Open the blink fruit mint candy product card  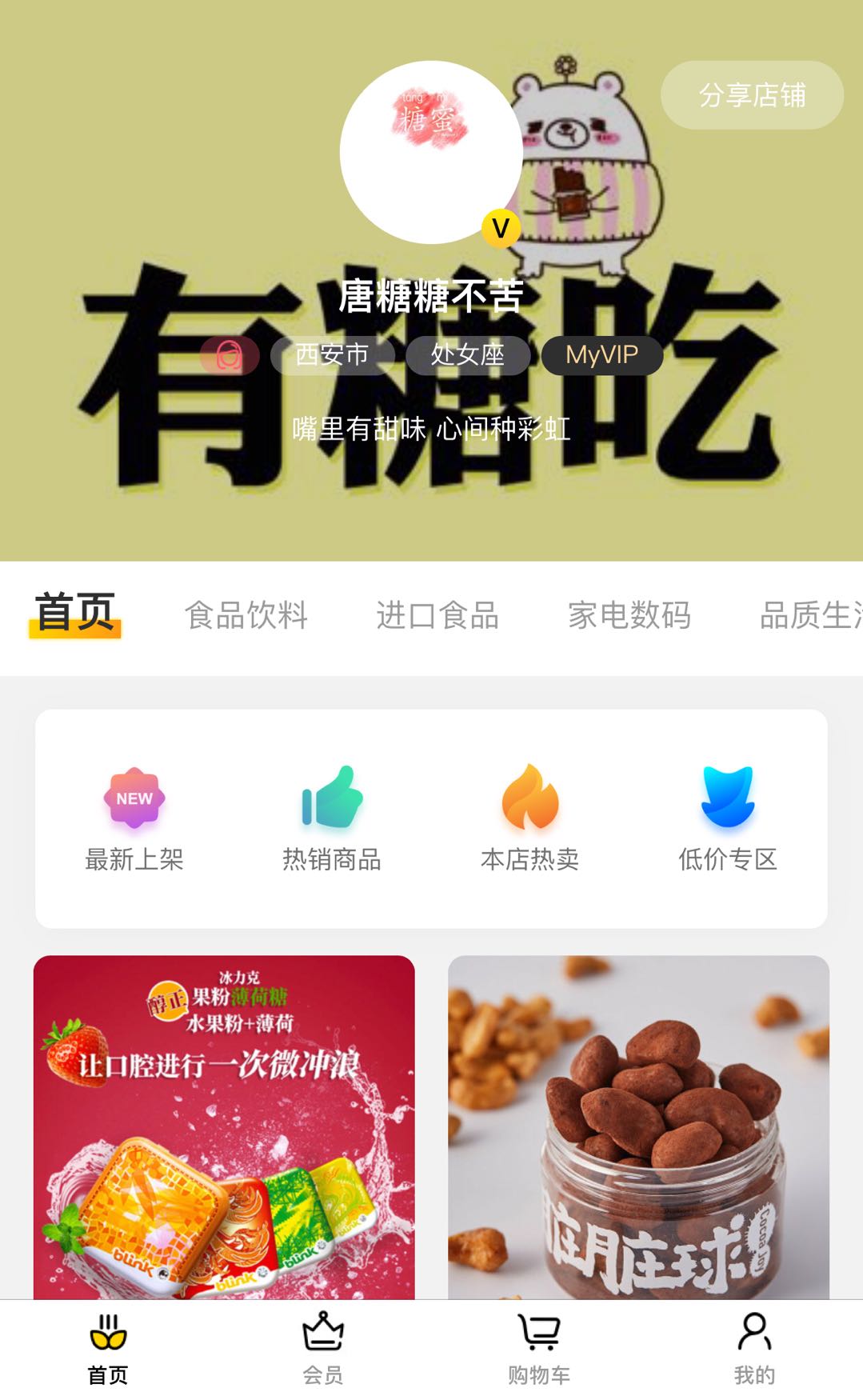tap(224, 1126)
